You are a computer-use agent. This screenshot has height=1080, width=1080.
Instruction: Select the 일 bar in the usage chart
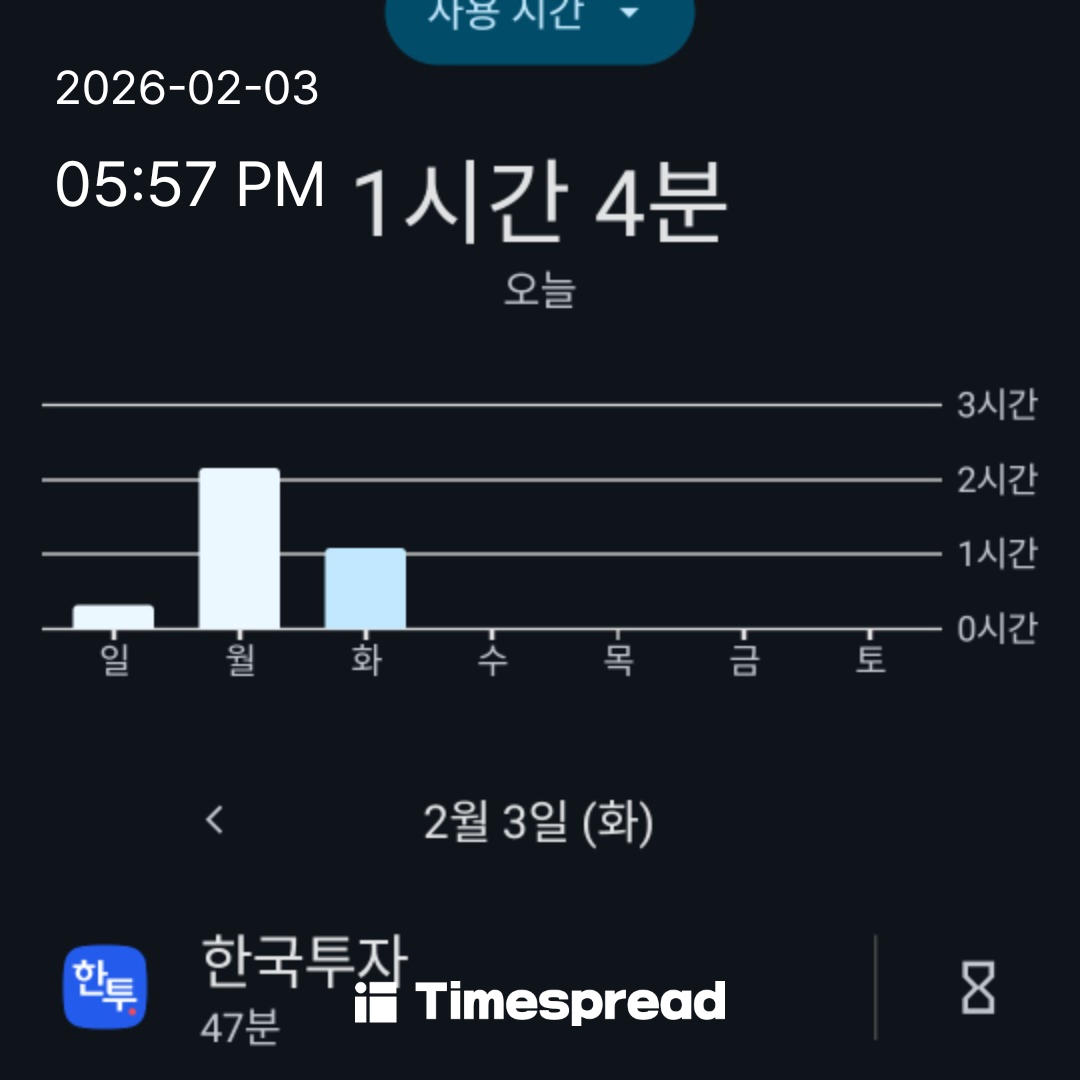113,616
